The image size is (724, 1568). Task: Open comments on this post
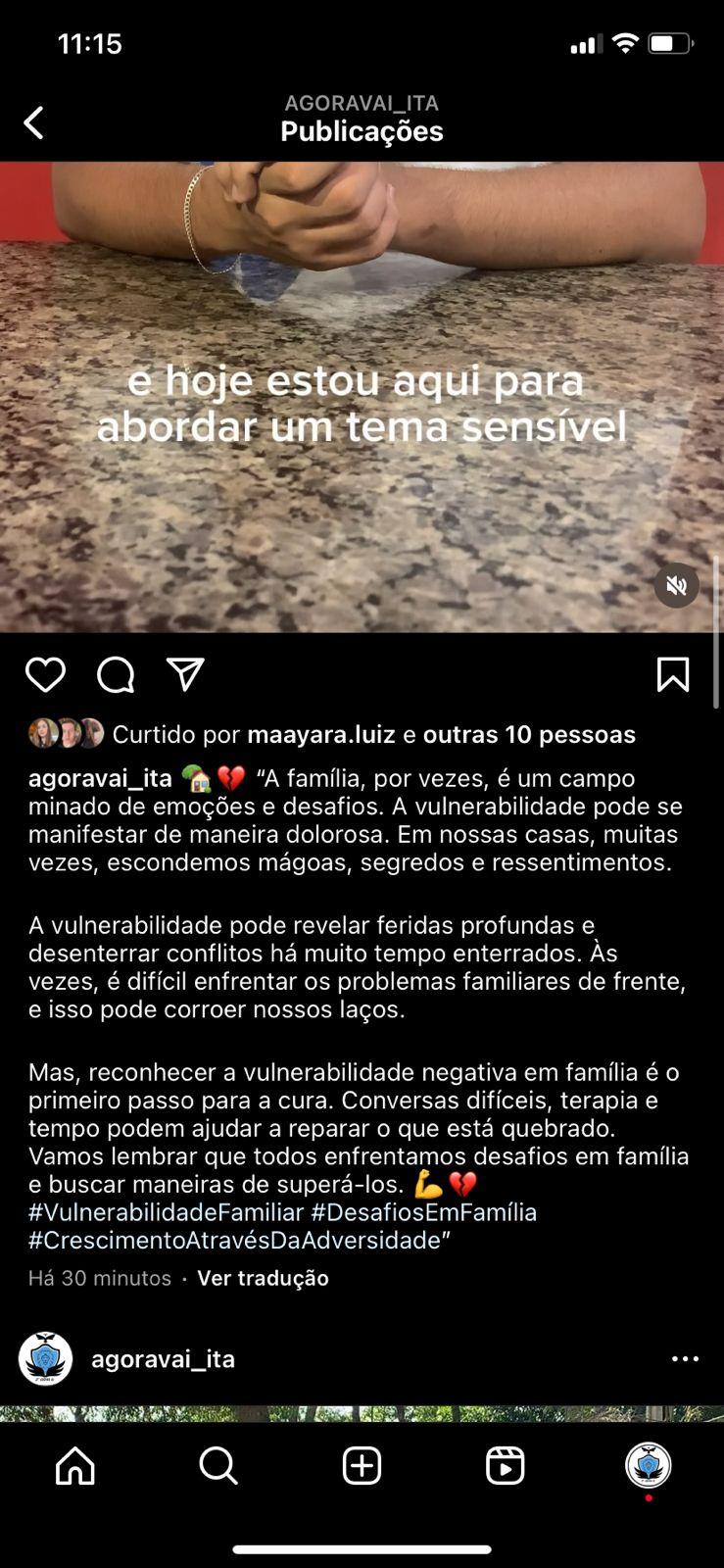click(x=116, y=675)
